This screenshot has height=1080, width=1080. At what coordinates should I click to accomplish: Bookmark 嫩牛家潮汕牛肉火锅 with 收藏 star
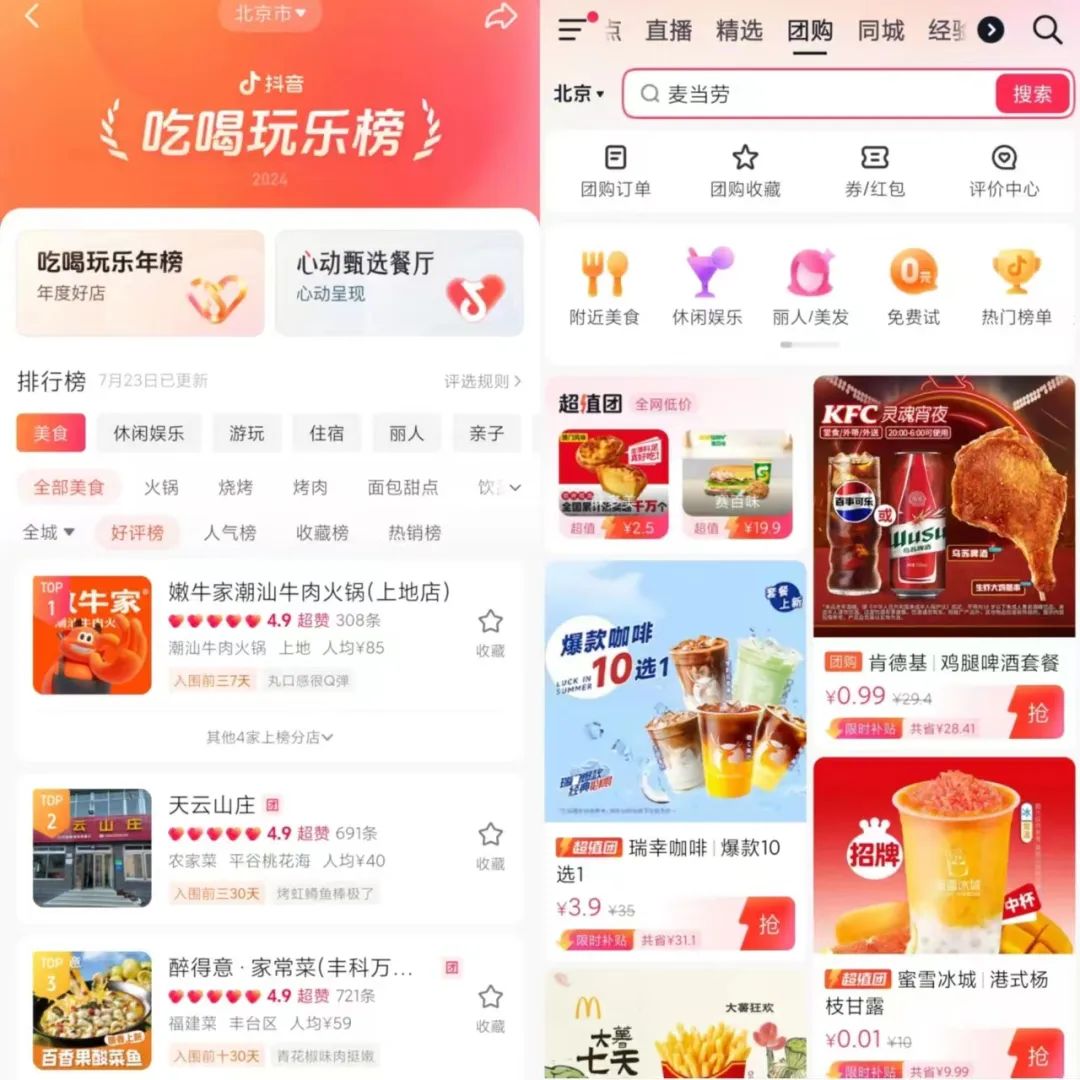click(490, 633)
